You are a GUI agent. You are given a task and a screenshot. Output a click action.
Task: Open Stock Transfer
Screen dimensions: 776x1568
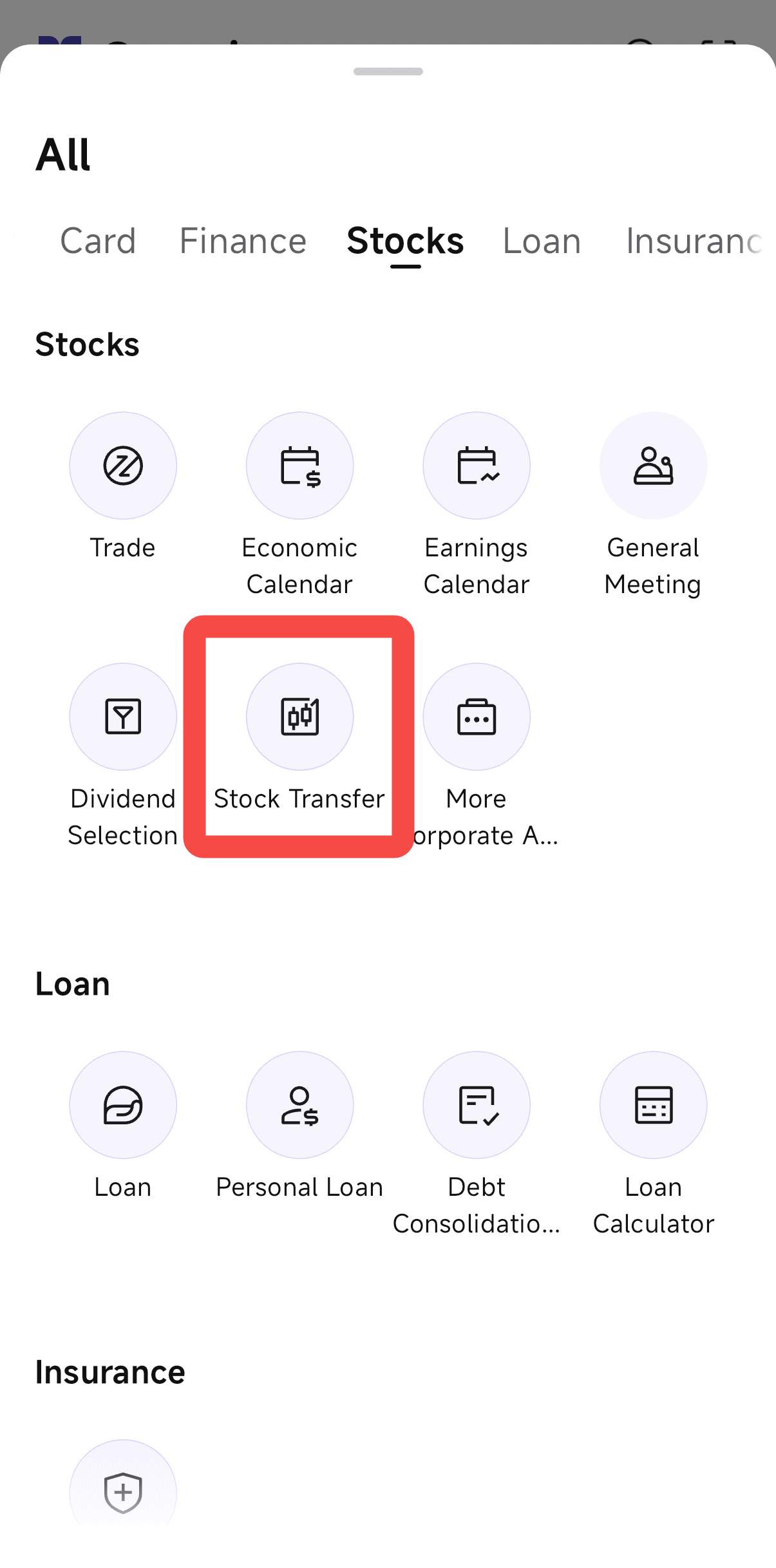[x=299, y=717]
